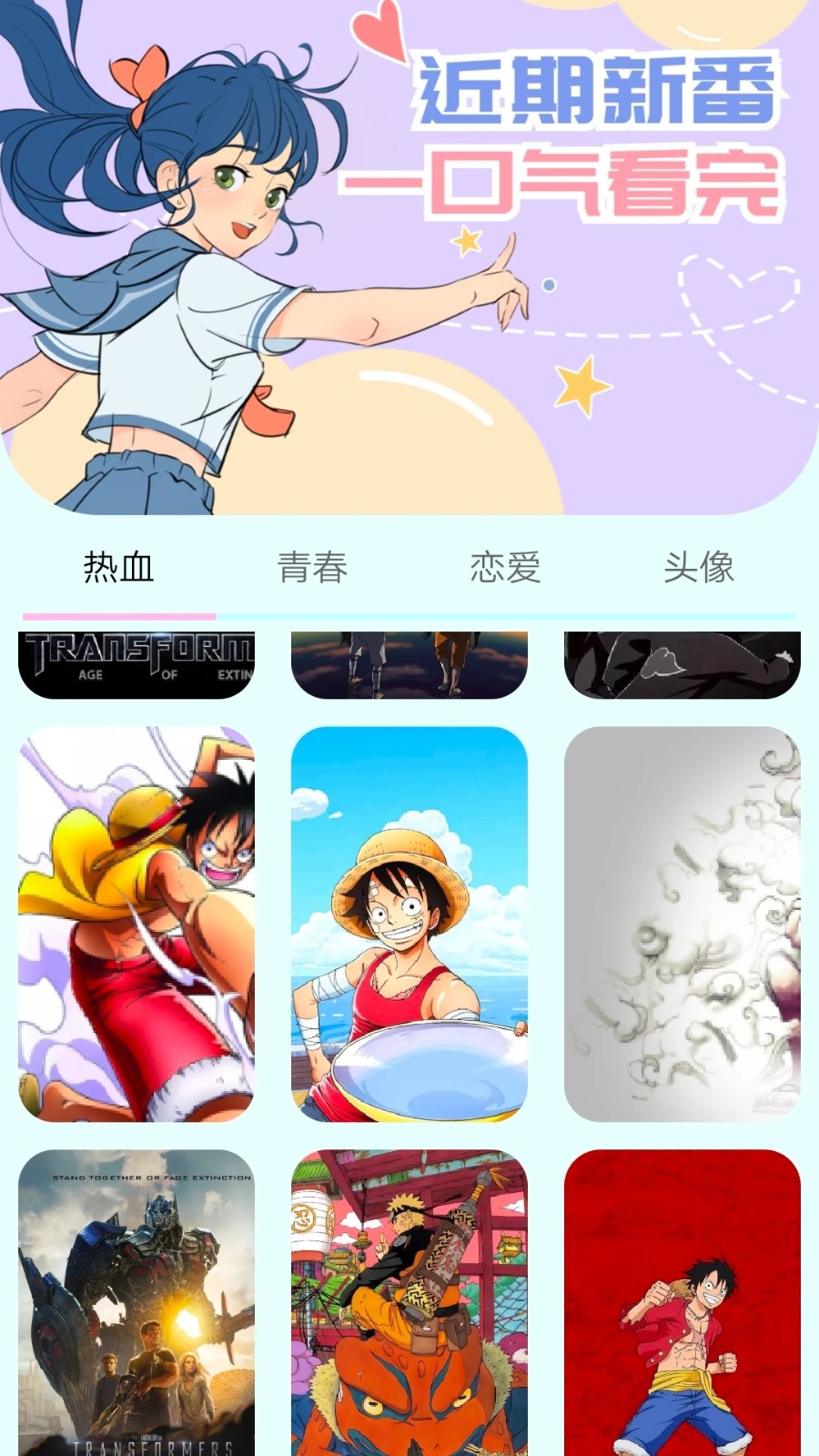View the Naruto riding toad wallpaper
The width and height of the screenshot is (819, 1456).
click(409, 1301)
